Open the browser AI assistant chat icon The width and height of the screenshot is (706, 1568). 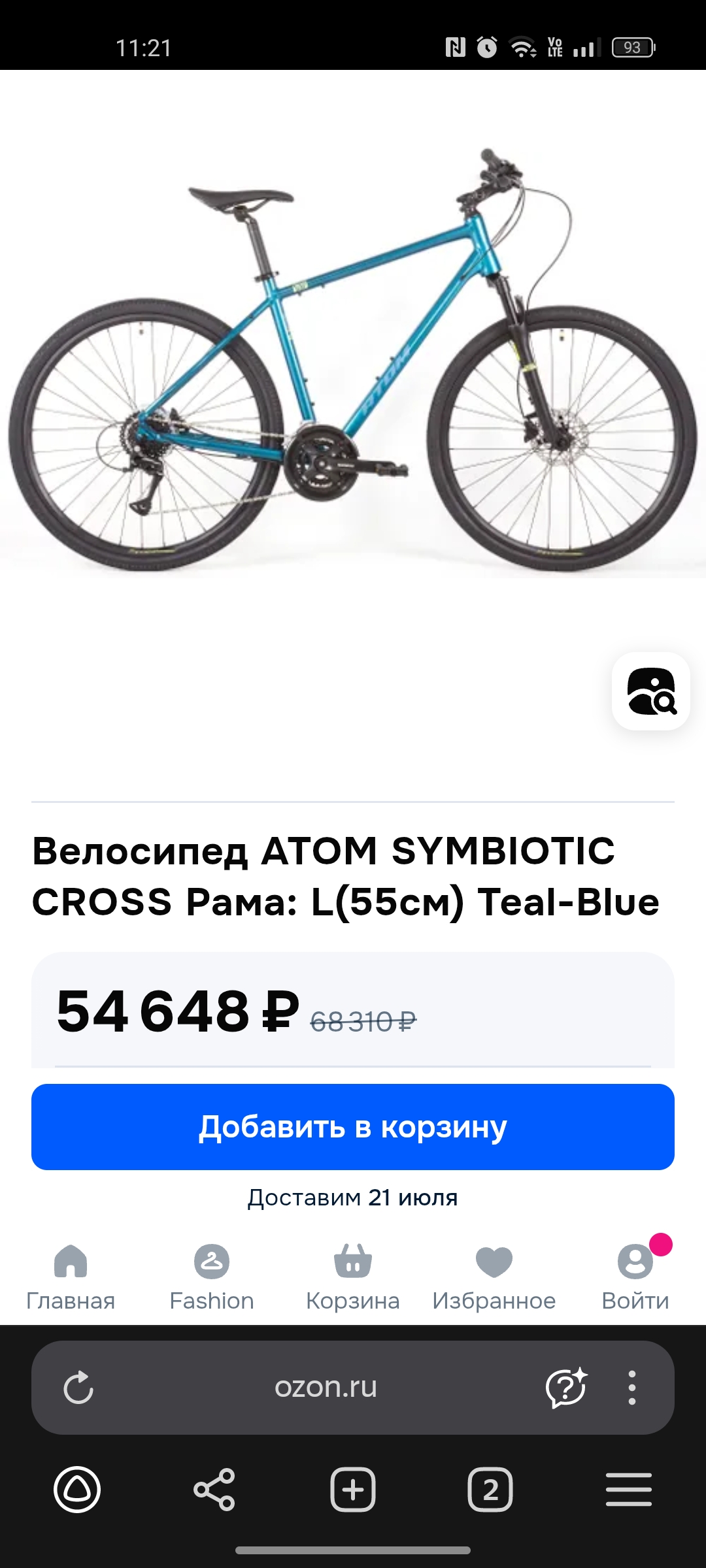[566, 1387]
